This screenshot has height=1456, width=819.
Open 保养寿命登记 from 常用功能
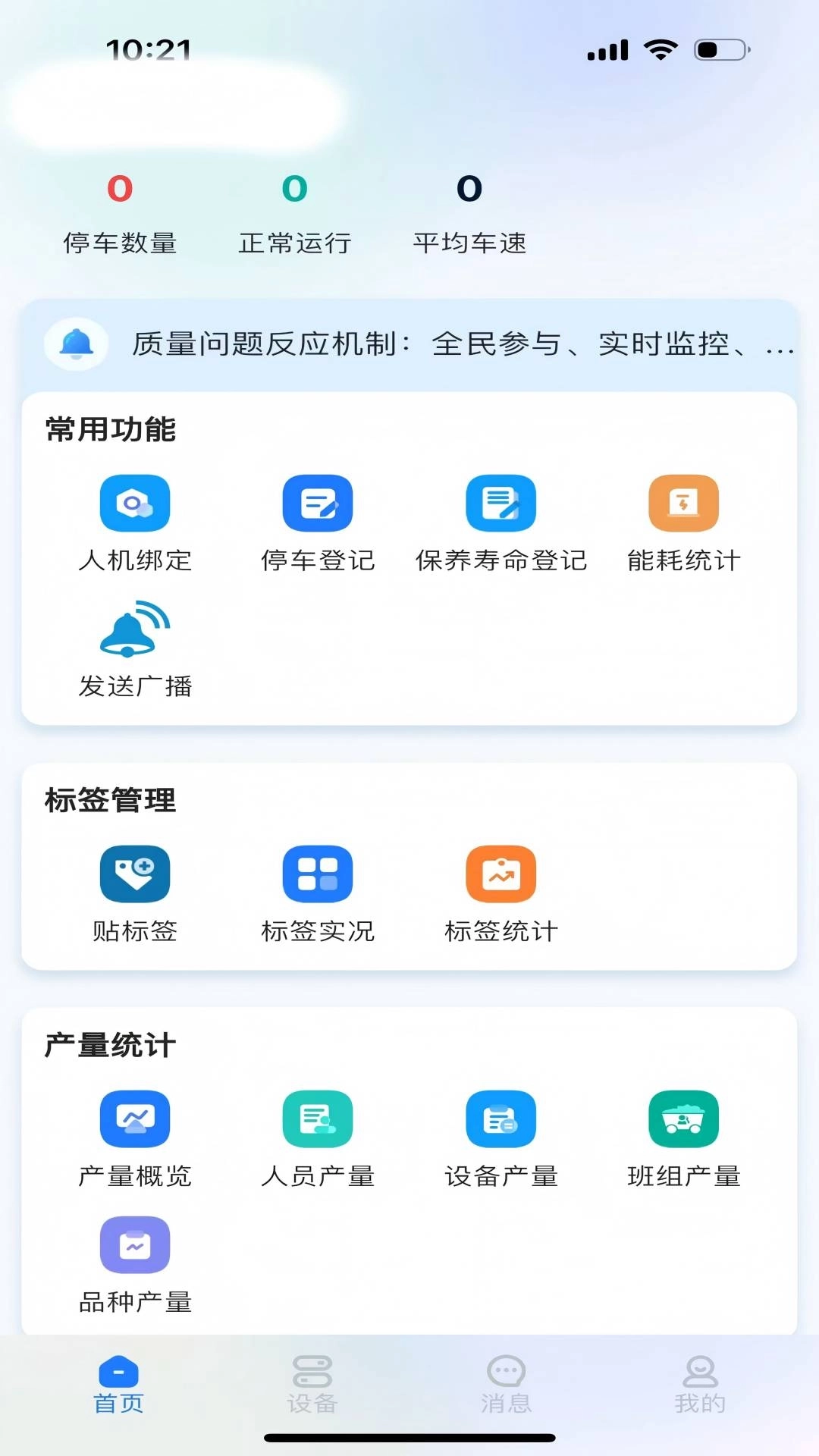tap(500, 503)
